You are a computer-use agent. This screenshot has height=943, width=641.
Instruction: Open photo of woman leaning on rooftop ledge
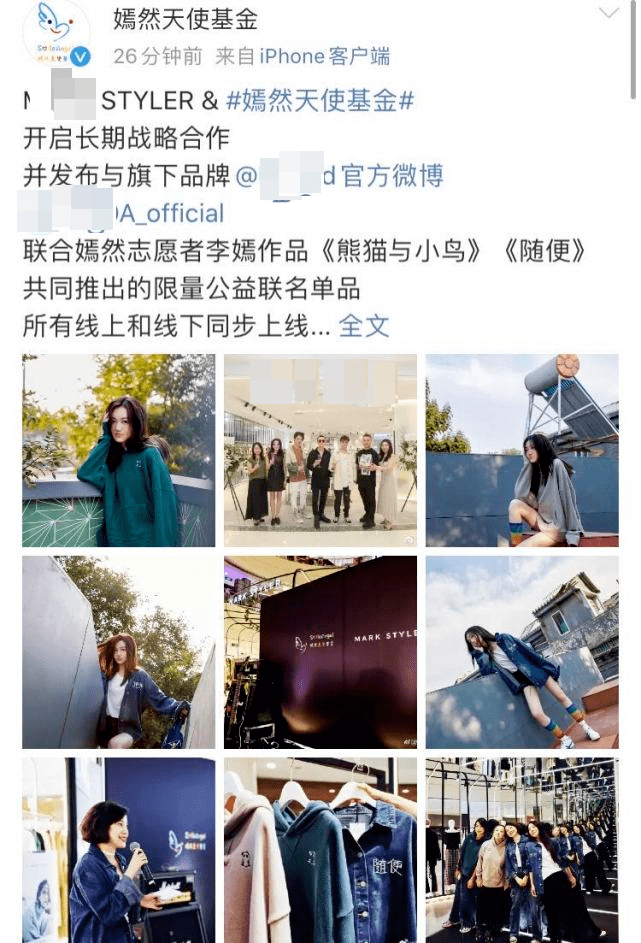[x=522, y=652]
